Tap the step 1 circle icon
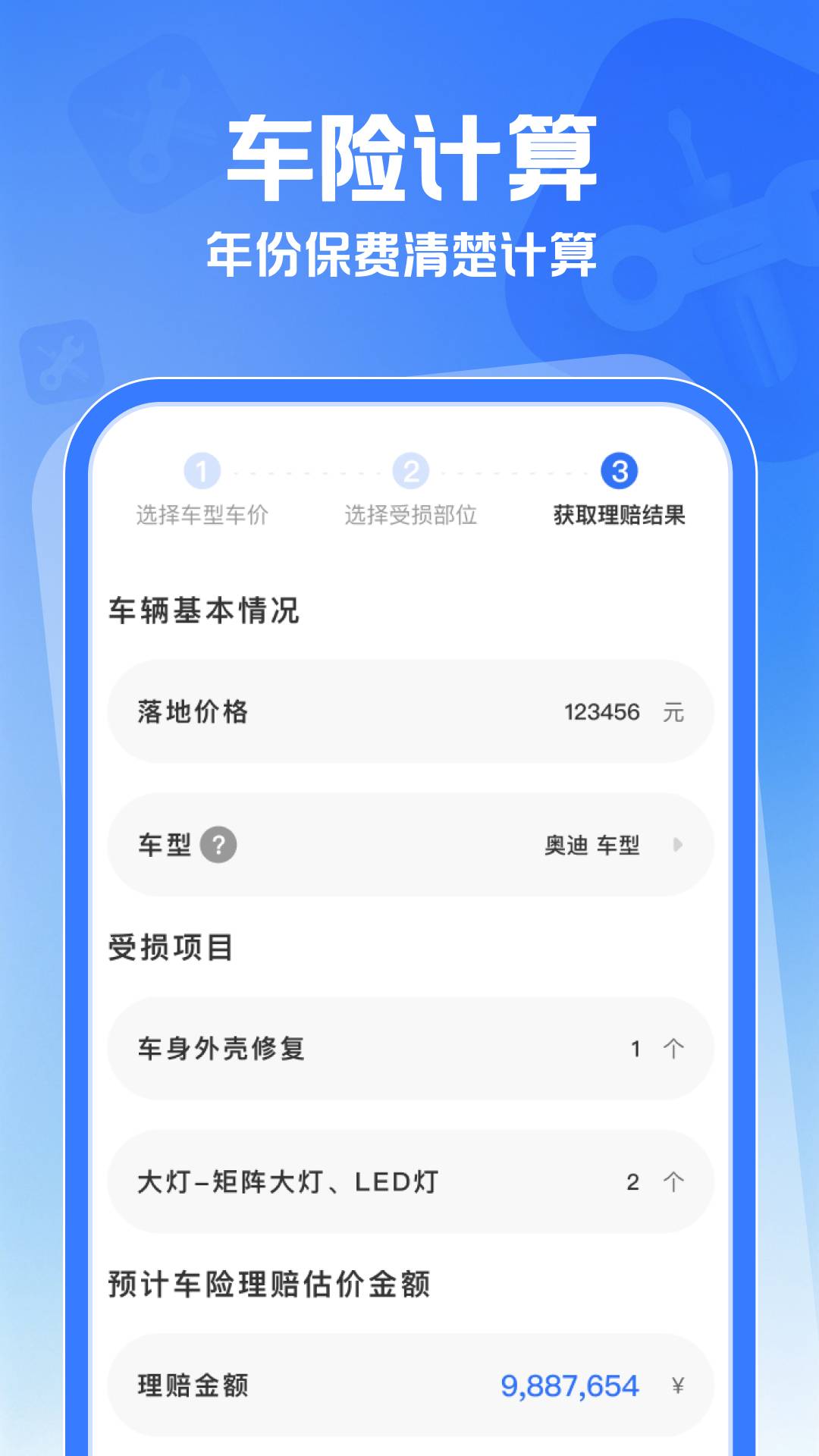The height and width of the screenshot is (1456, 819). pyautogui.click(x=199, y=470)
